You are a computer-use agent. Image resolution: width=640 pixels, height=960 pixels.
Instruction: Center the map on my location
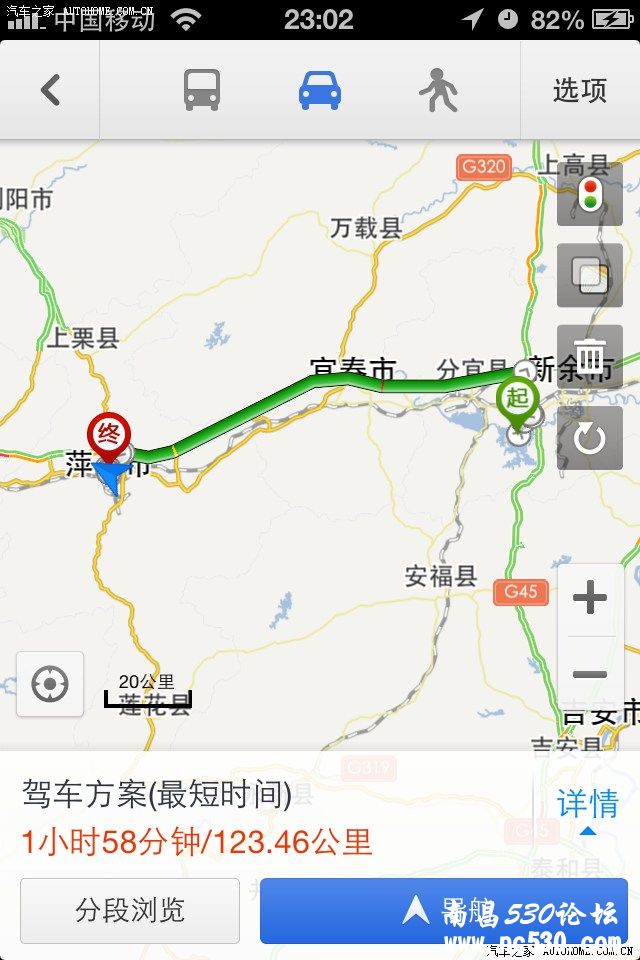pos(50,685)
